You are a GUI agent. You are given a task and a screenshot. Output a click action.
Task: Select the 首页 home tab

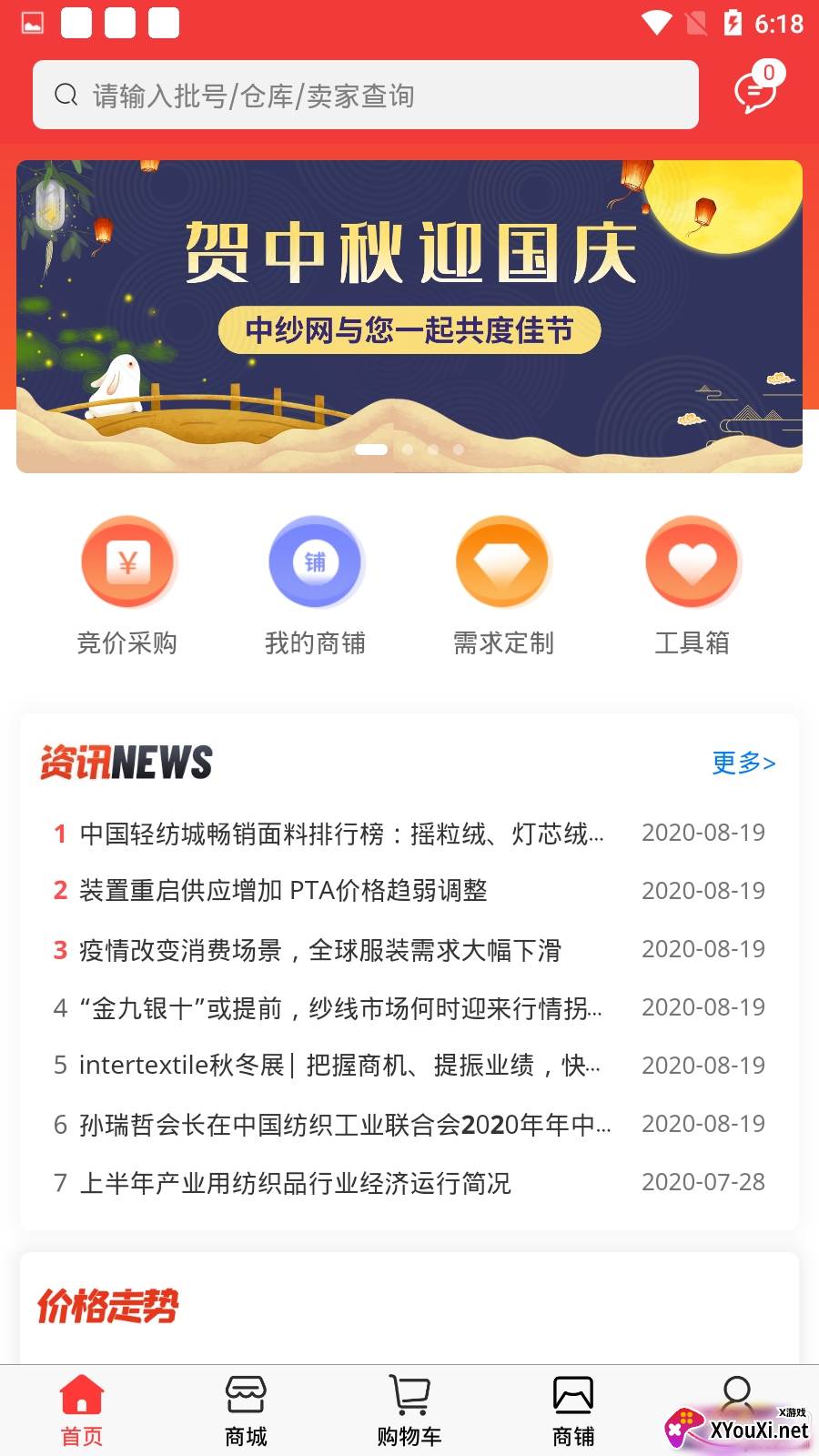(x=80, y=1406)
